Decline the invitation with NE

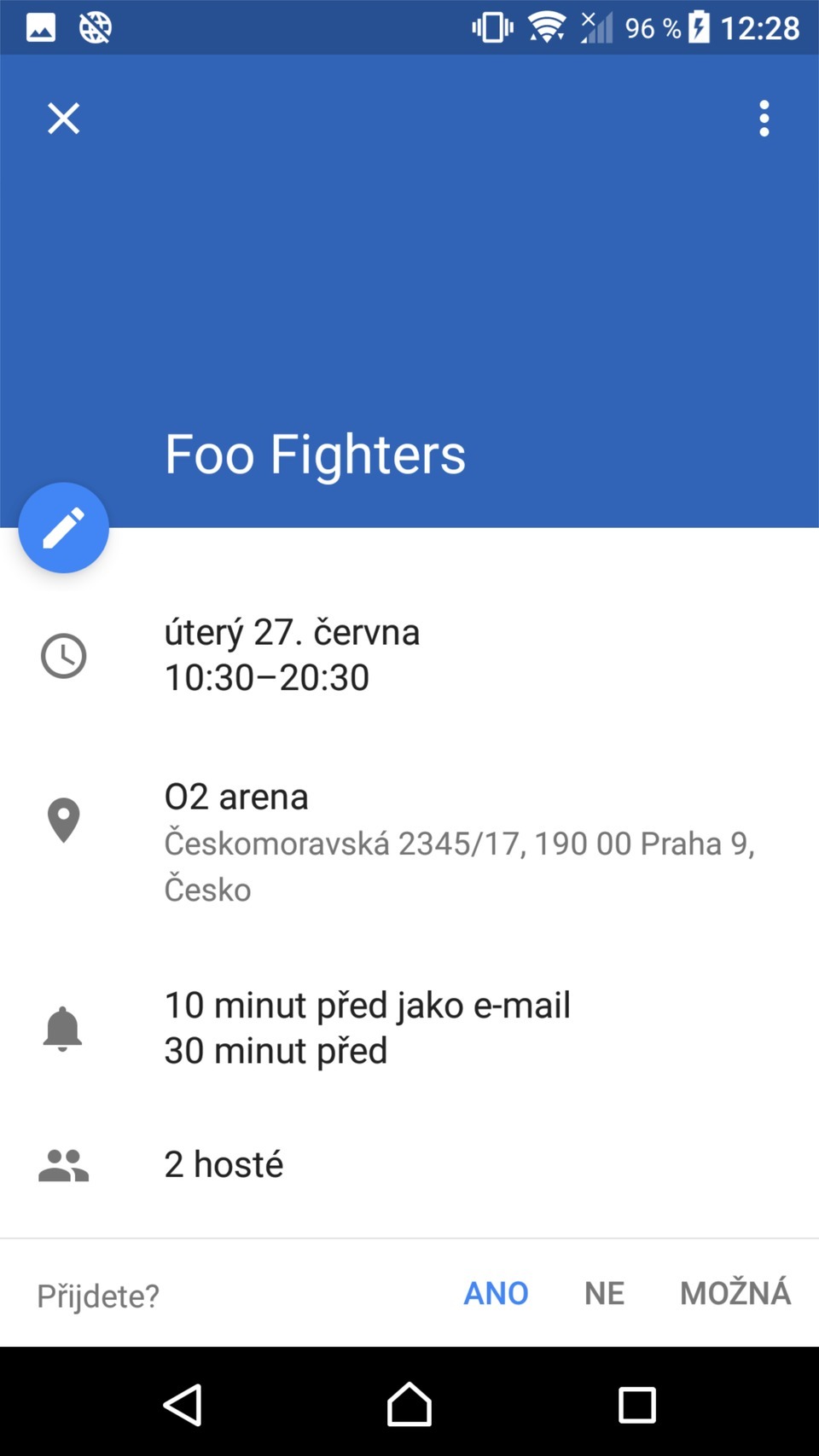(x=604, y=1293)
